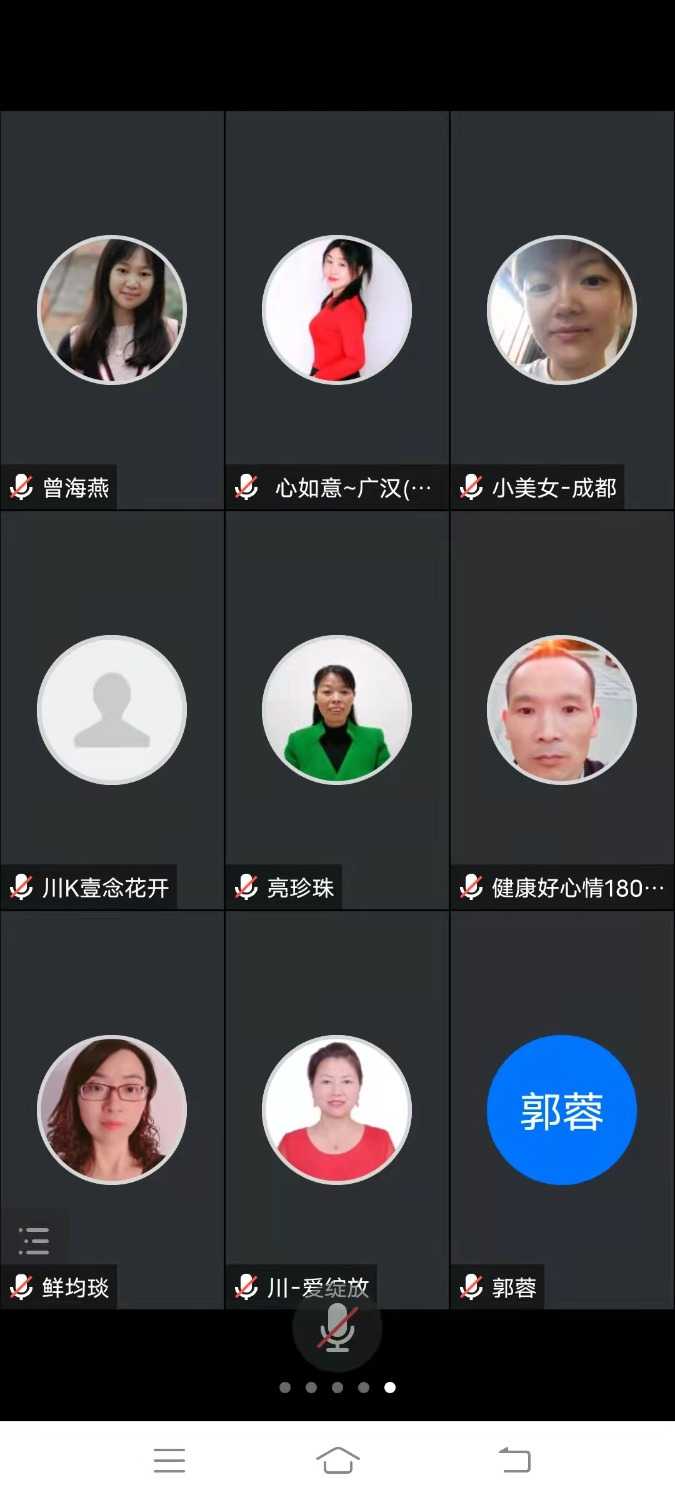Viewport: 675px width, 1500px height.
Task: Select 鲜均琰 participant tile
Action: click(x=112, y=1110)
